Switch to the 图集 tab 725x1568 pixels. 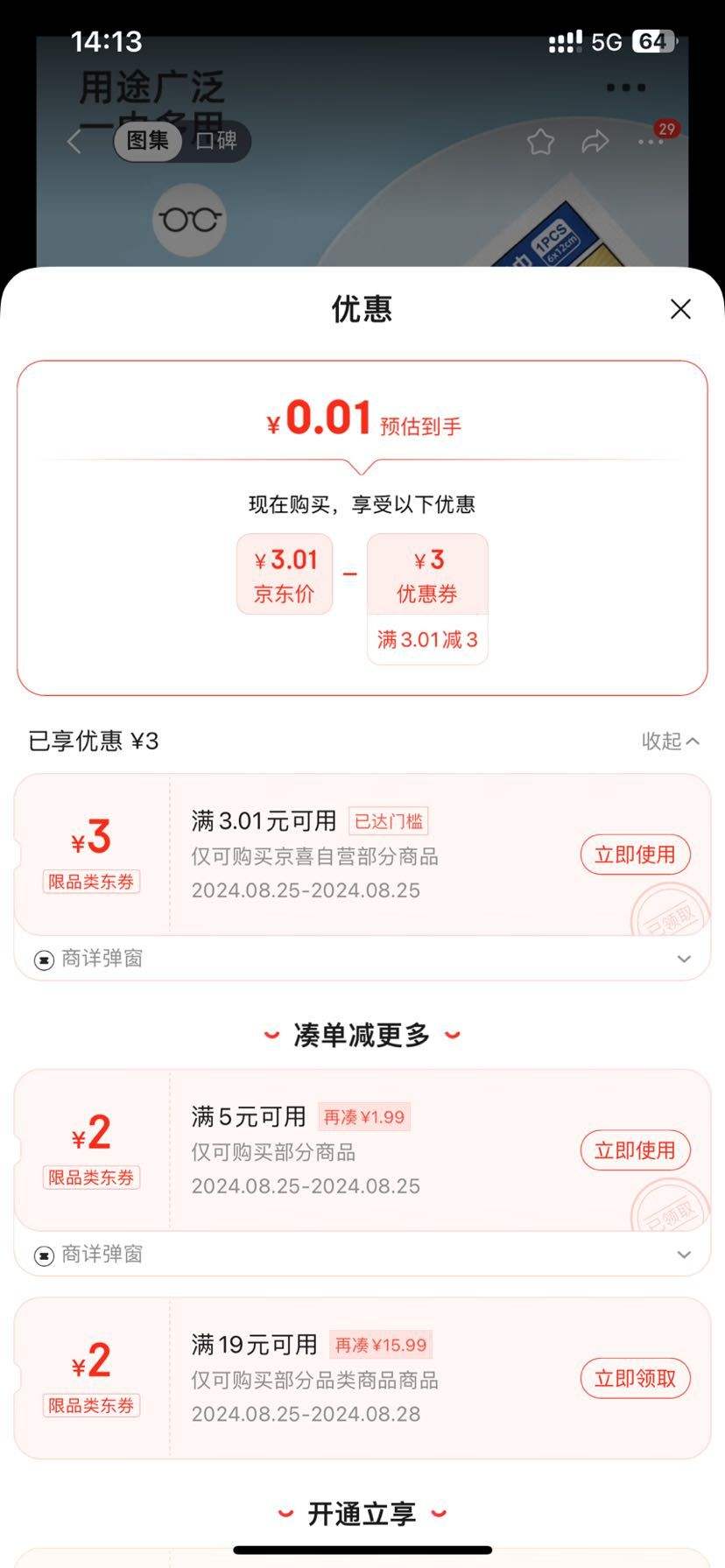(x=147, y=141)
